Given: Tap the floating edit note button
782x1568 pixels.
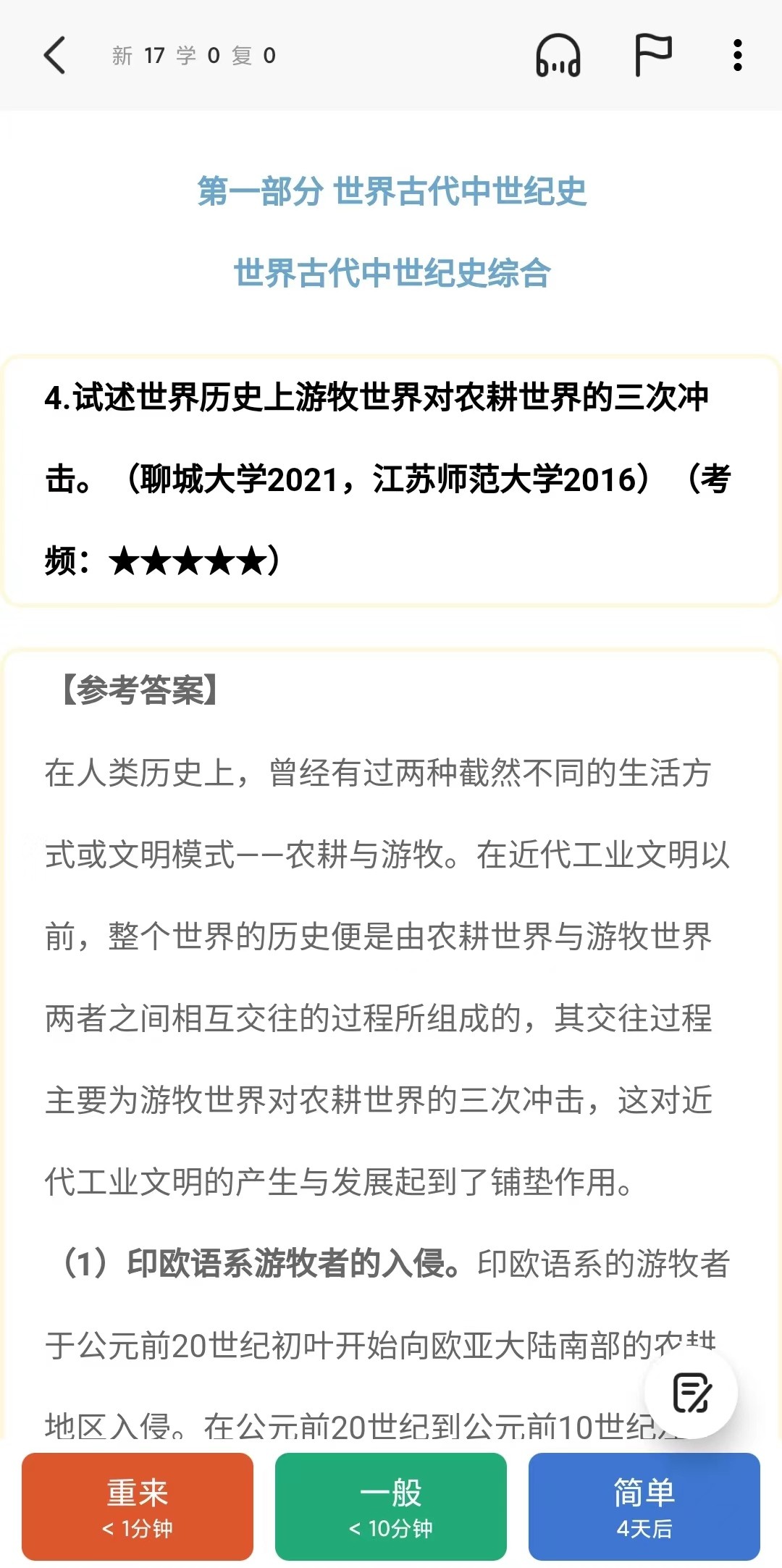Looking at the screenshot, I should tap(691, 1392).
